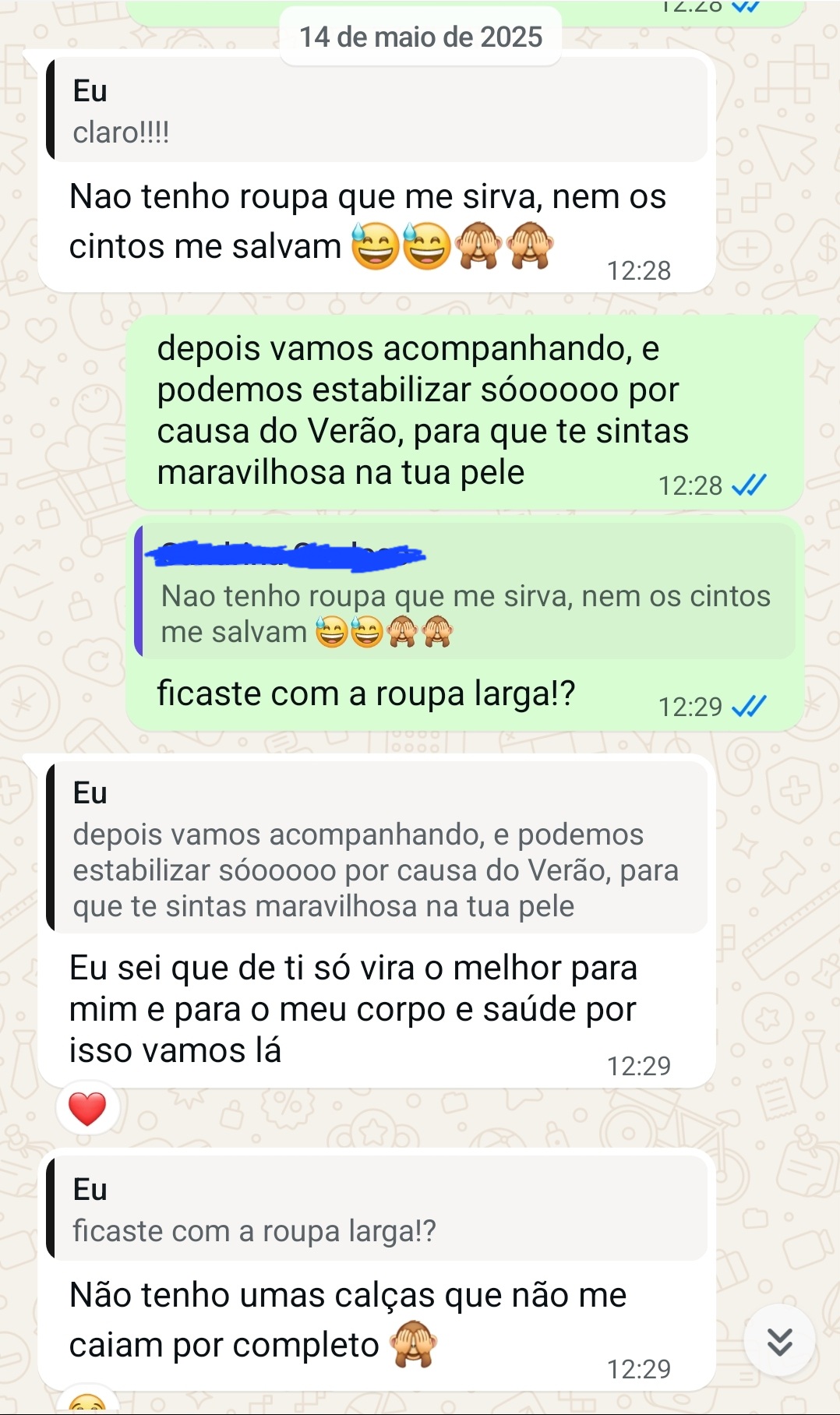Viewport: 840px width, 1415px height.
Task: Click the blue double checkmarks next to 12:29
Action: pos(750,704)
